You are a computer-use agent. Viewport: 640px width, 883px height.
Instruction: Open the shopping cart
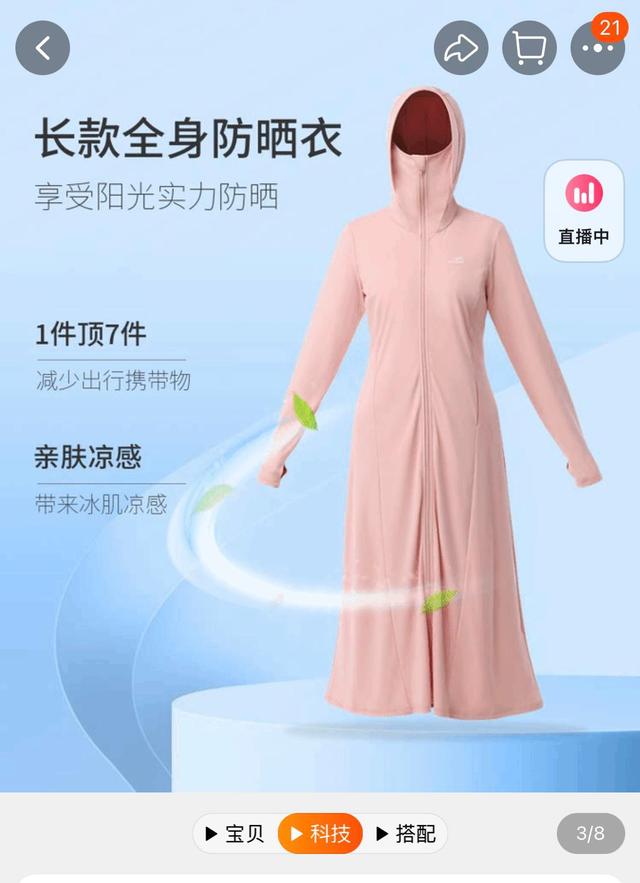coord(529,47)
